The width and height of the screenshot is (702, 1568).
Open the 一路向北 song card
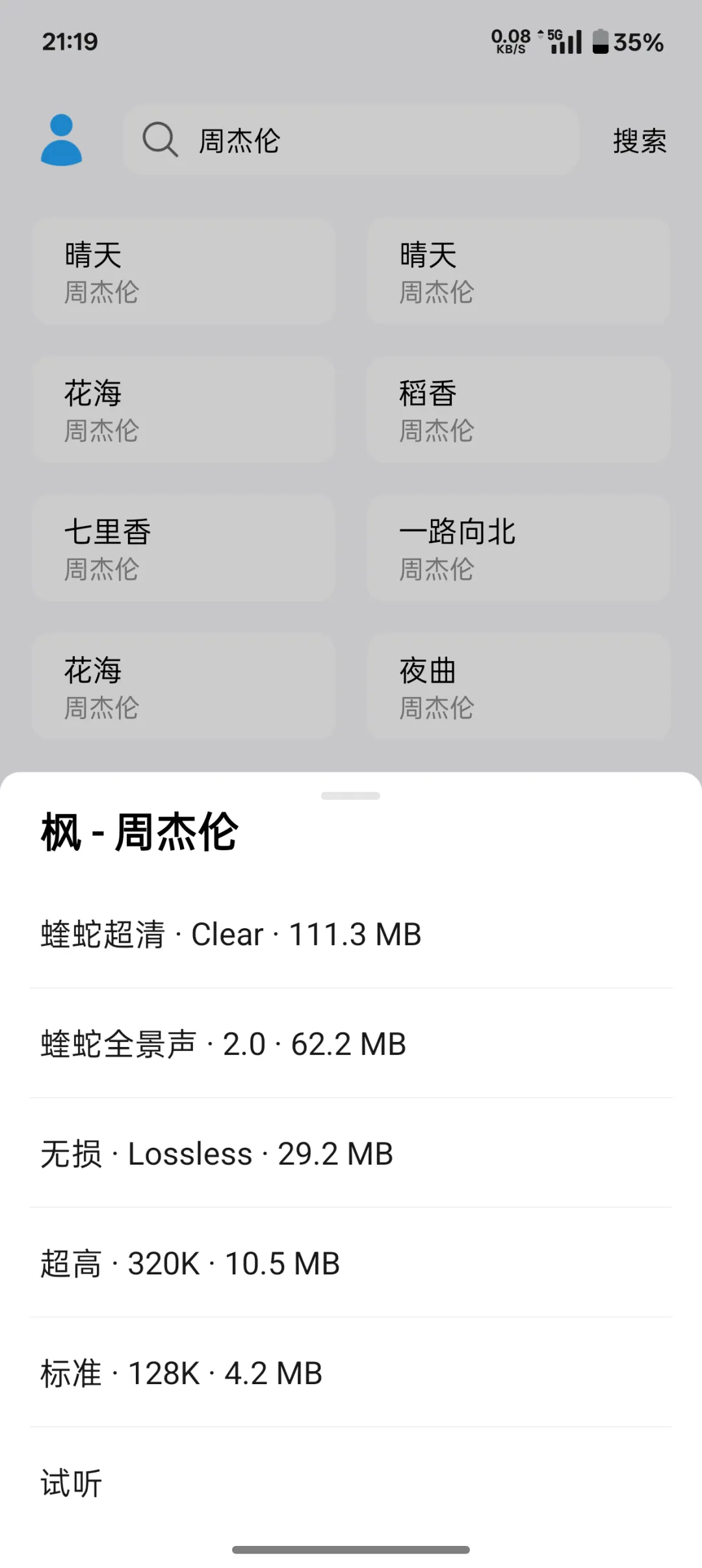pyautogui.click(x=518, y=548)
